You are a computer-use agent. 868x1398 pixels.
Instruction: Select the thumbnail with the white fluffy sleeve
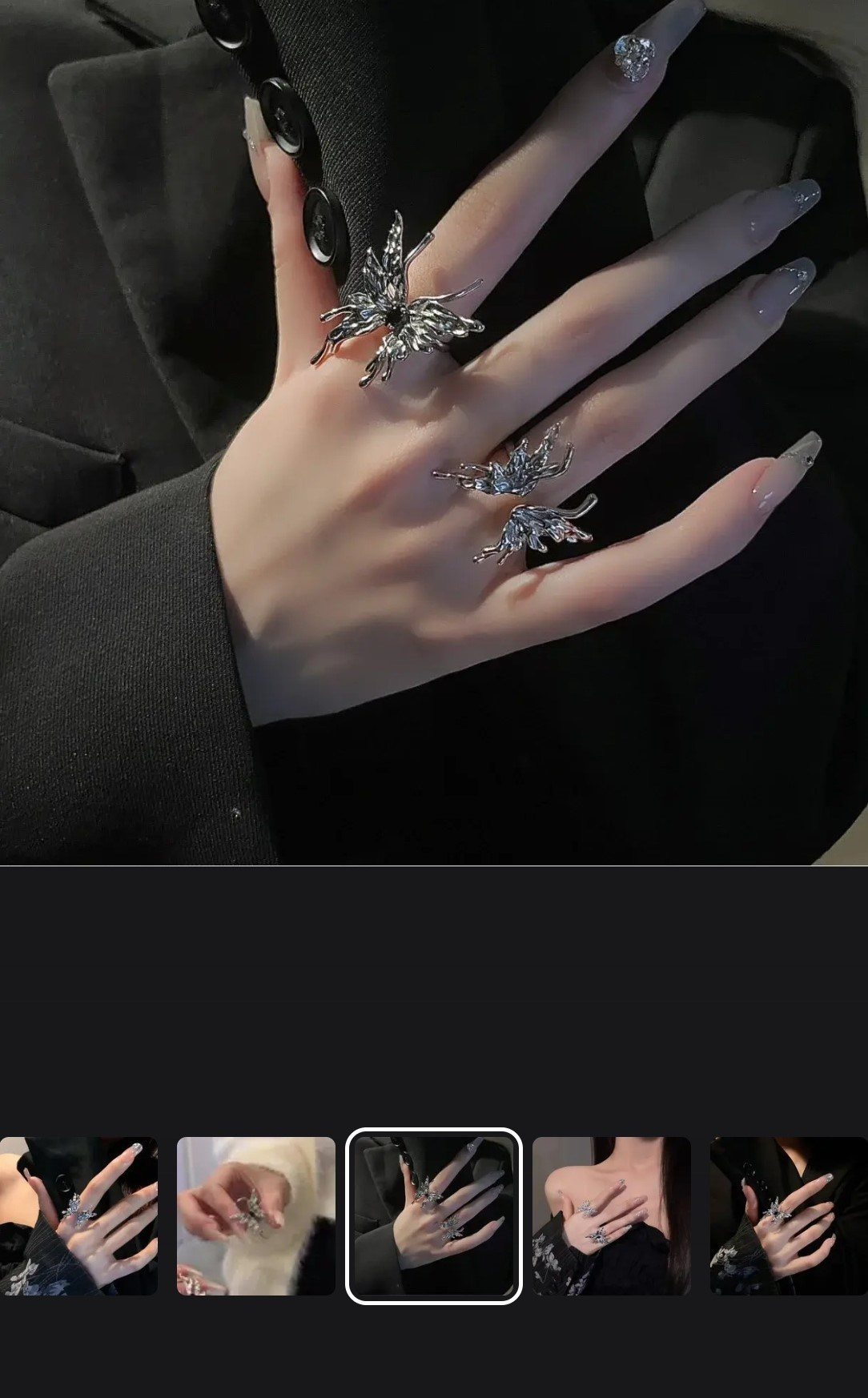pyautogui.click(x=255, y=1215)
